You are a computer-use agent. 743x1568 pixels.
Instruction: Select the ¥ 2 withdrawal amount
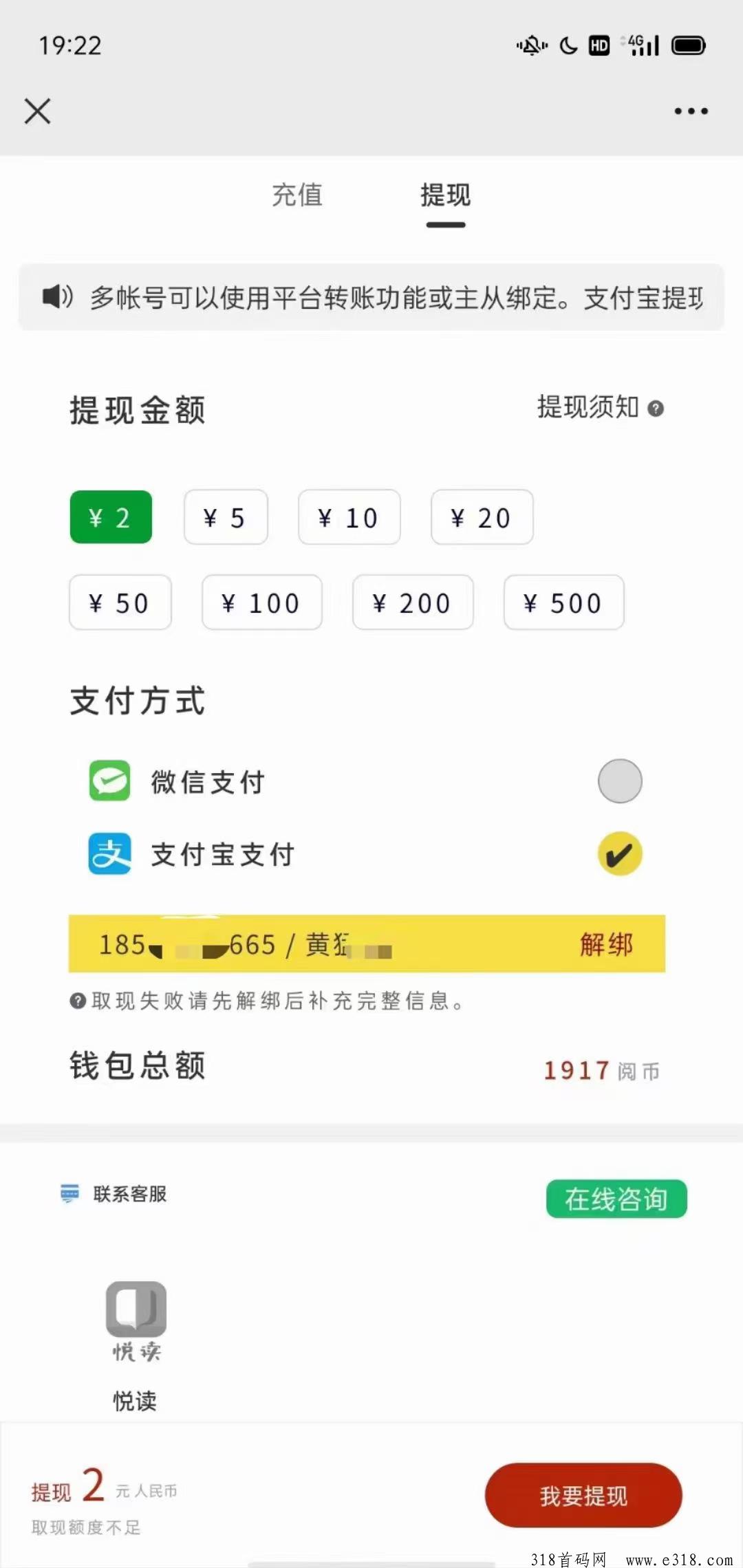click(111, 517)
